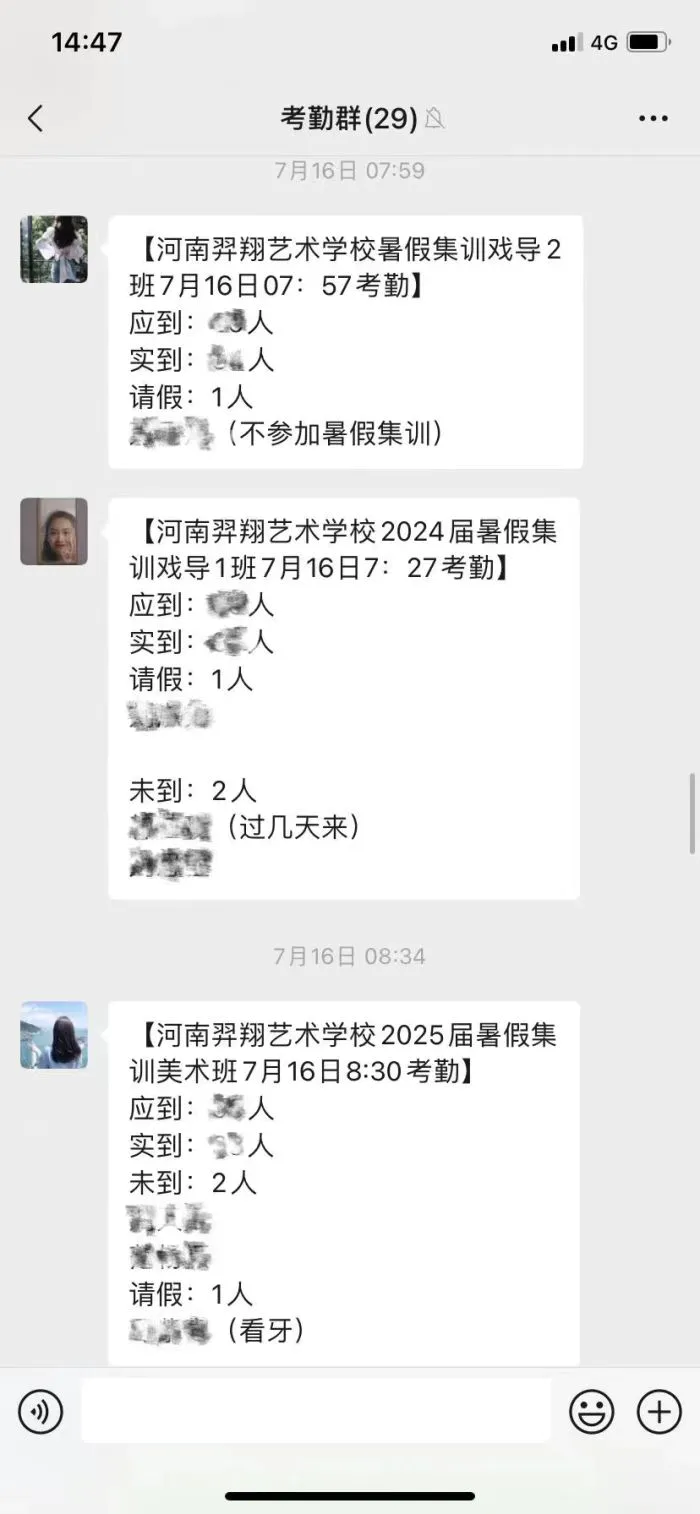Screen dimensions: 700x1514
Task: Open the emoji sticker panel
Action: pos(591,1412)
